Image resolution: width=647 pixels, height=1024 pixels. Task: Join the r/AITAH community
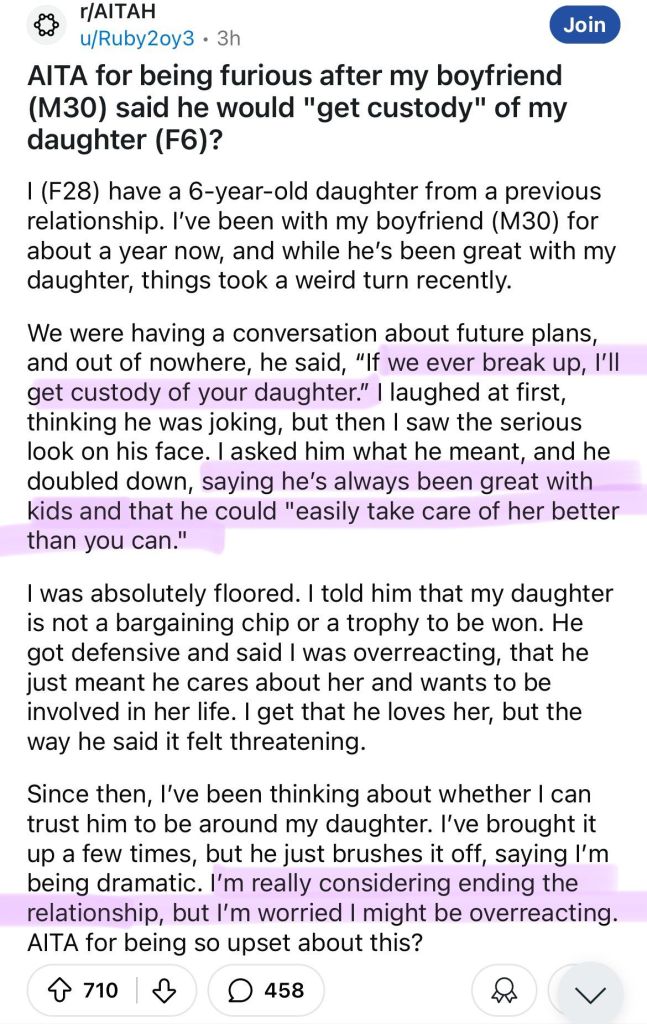584,25
